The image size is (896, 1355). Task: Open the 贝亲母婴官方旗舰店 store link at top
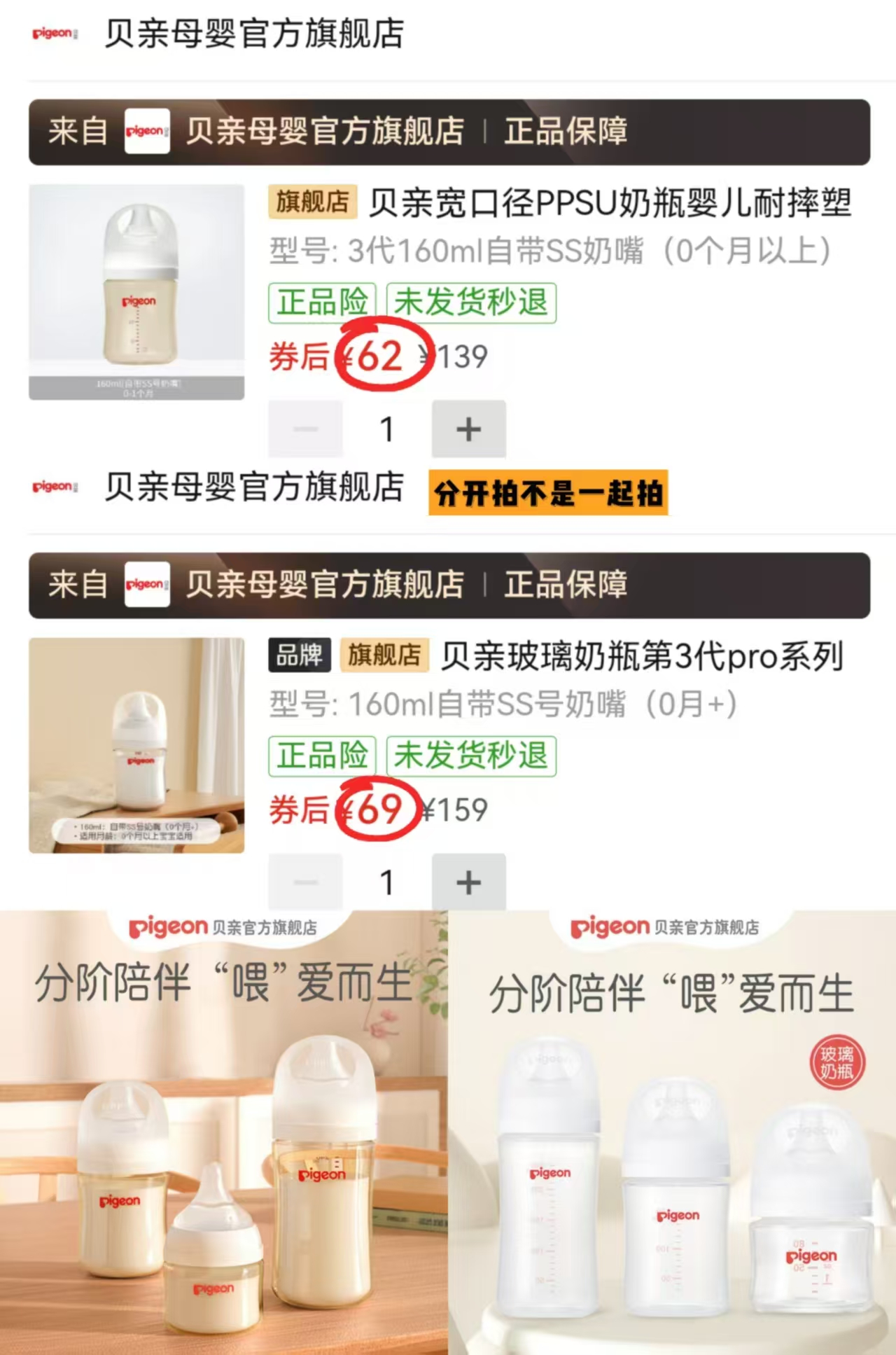(252, 34)
